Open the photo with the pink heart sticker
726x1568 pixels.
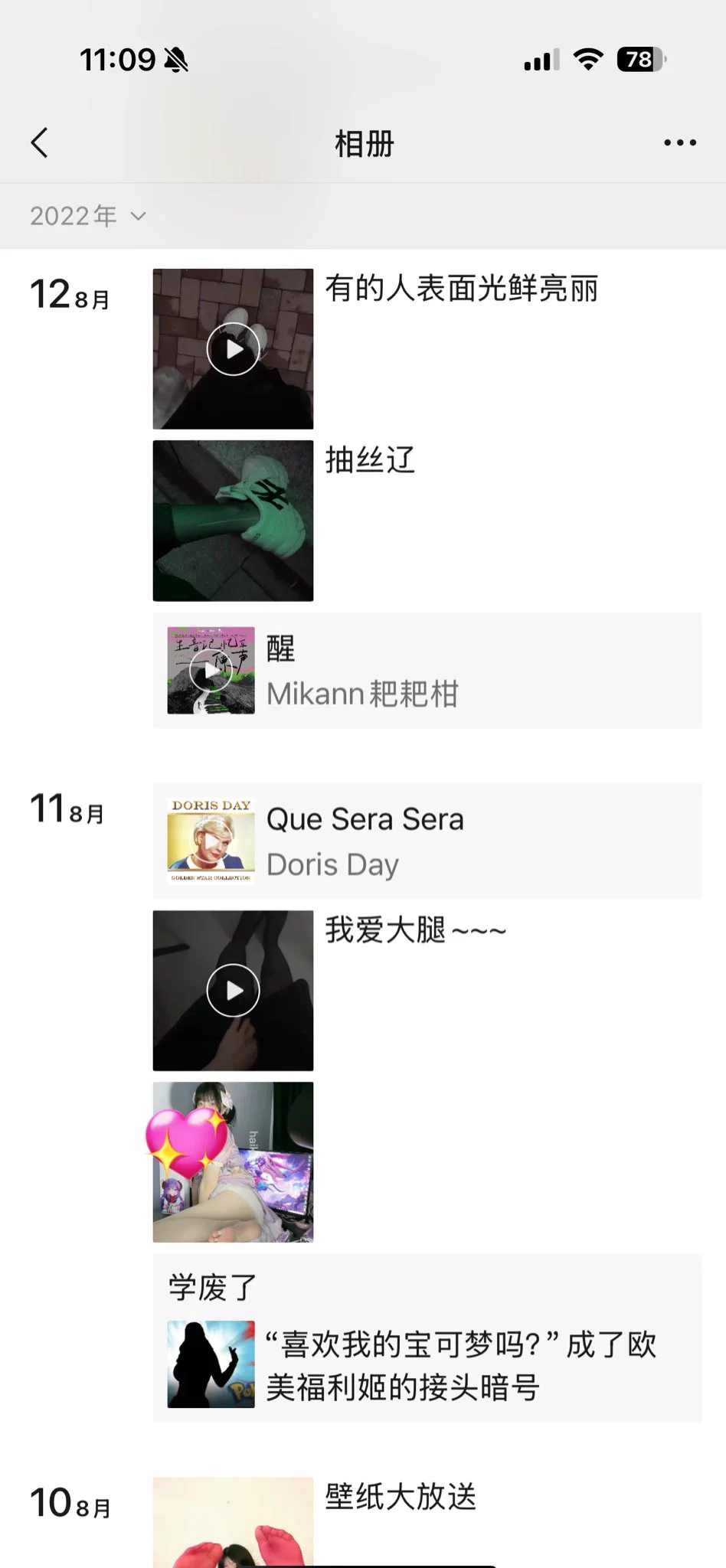[x=233, y=1161]
